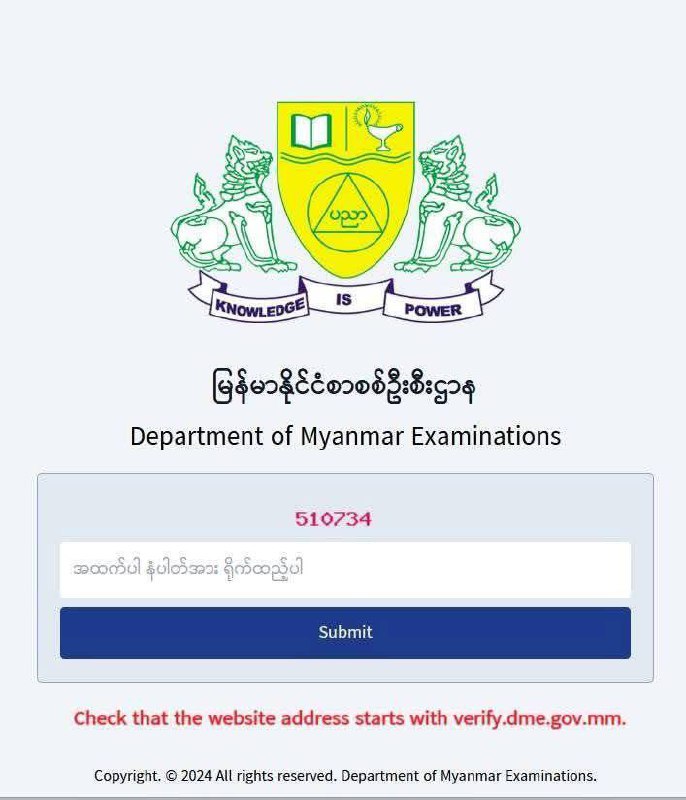Tap the Submit button

tap(345, 632)
